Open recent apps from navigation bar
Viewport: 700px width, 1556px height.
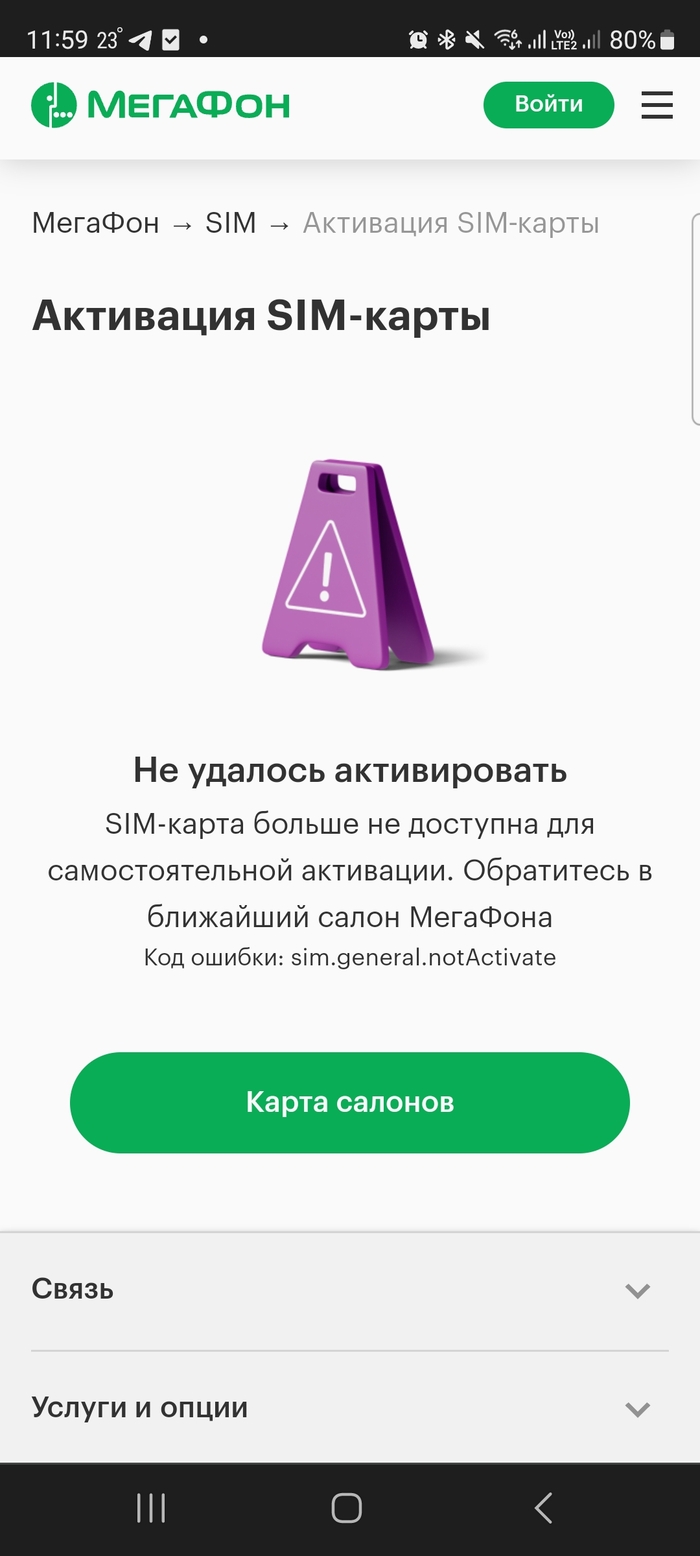tap(151, 1508)
